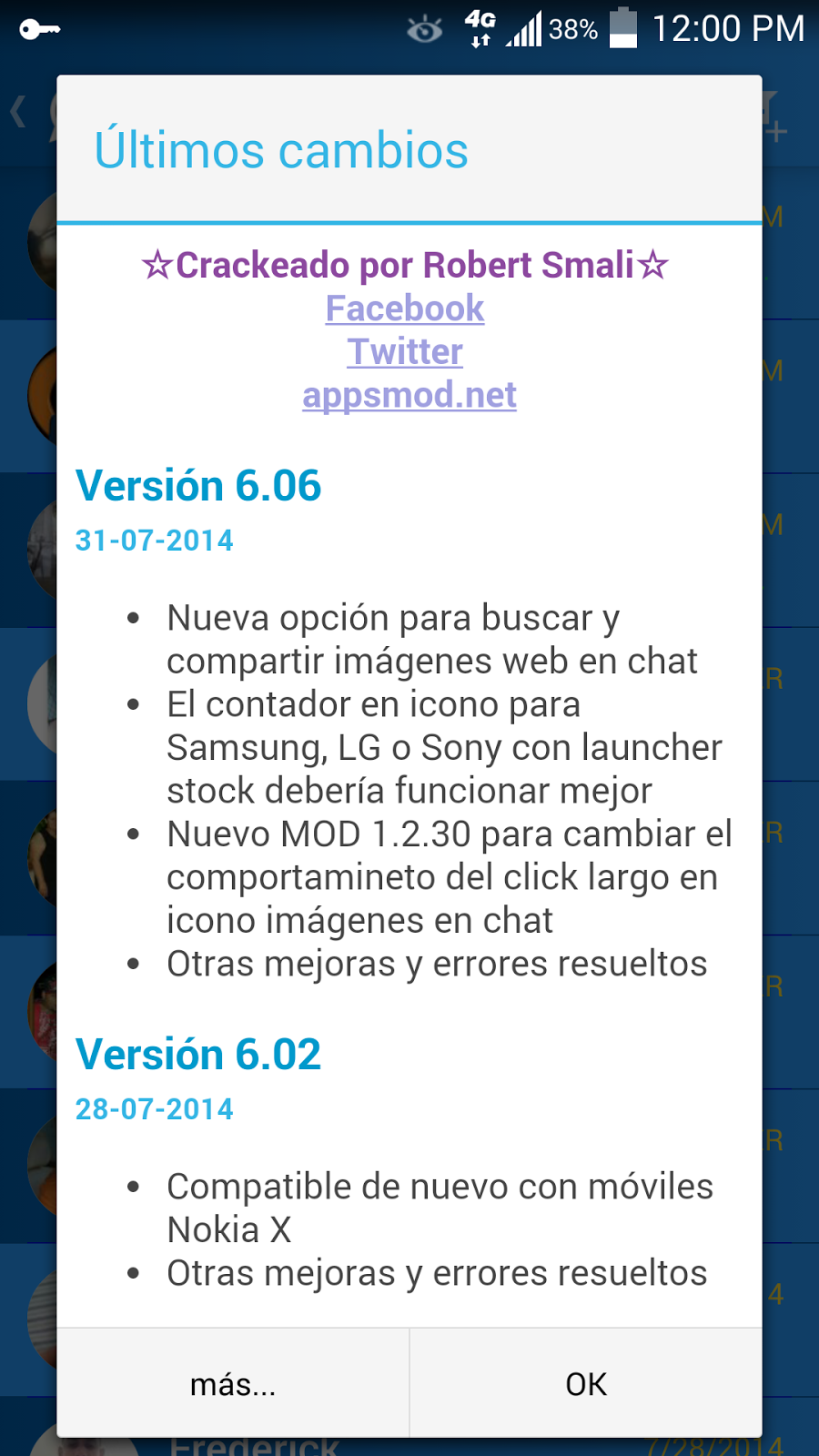
Task: Open the Twitter link
Action: 405,352
